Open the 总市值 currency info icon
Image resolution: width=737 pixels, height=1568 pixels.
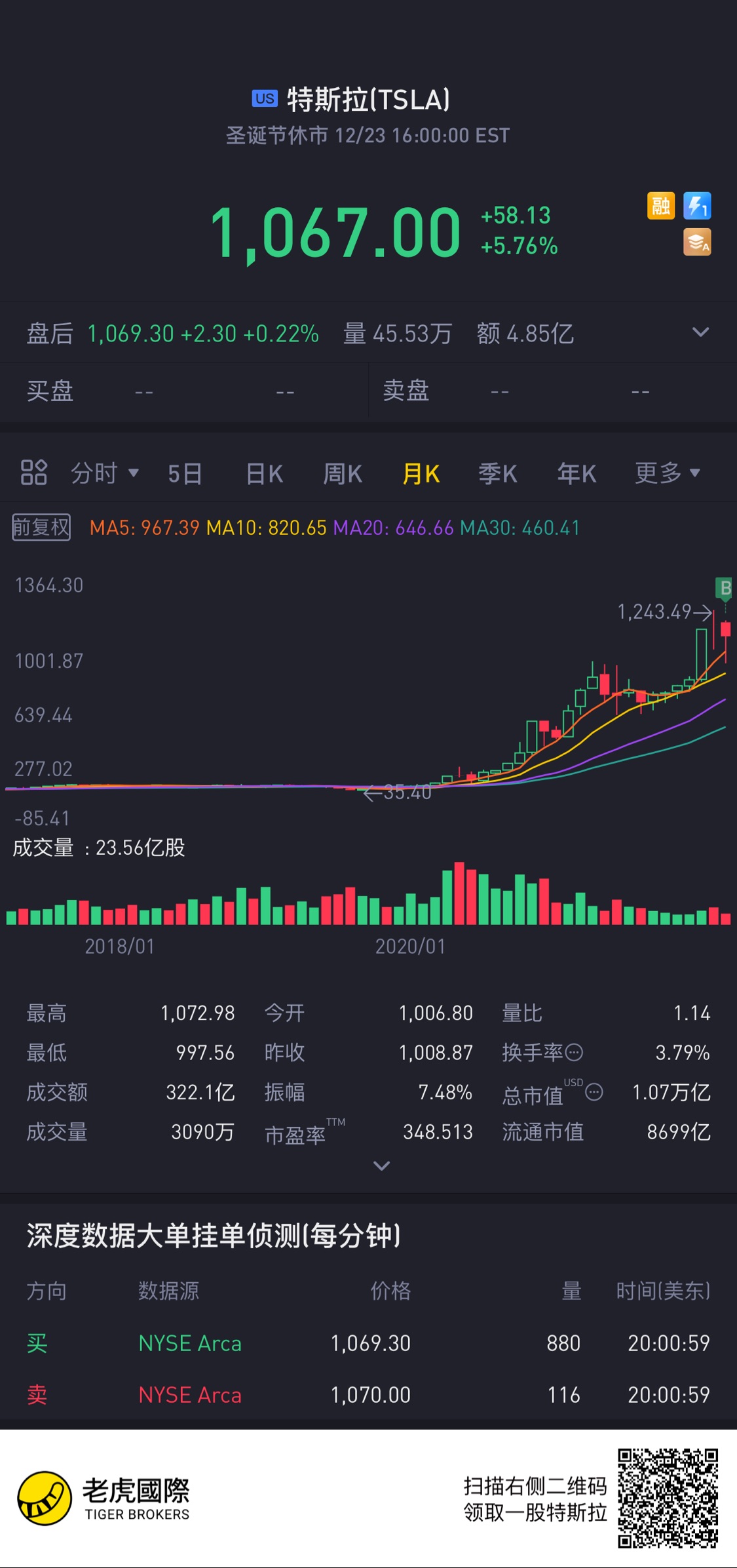point(594,1092)
